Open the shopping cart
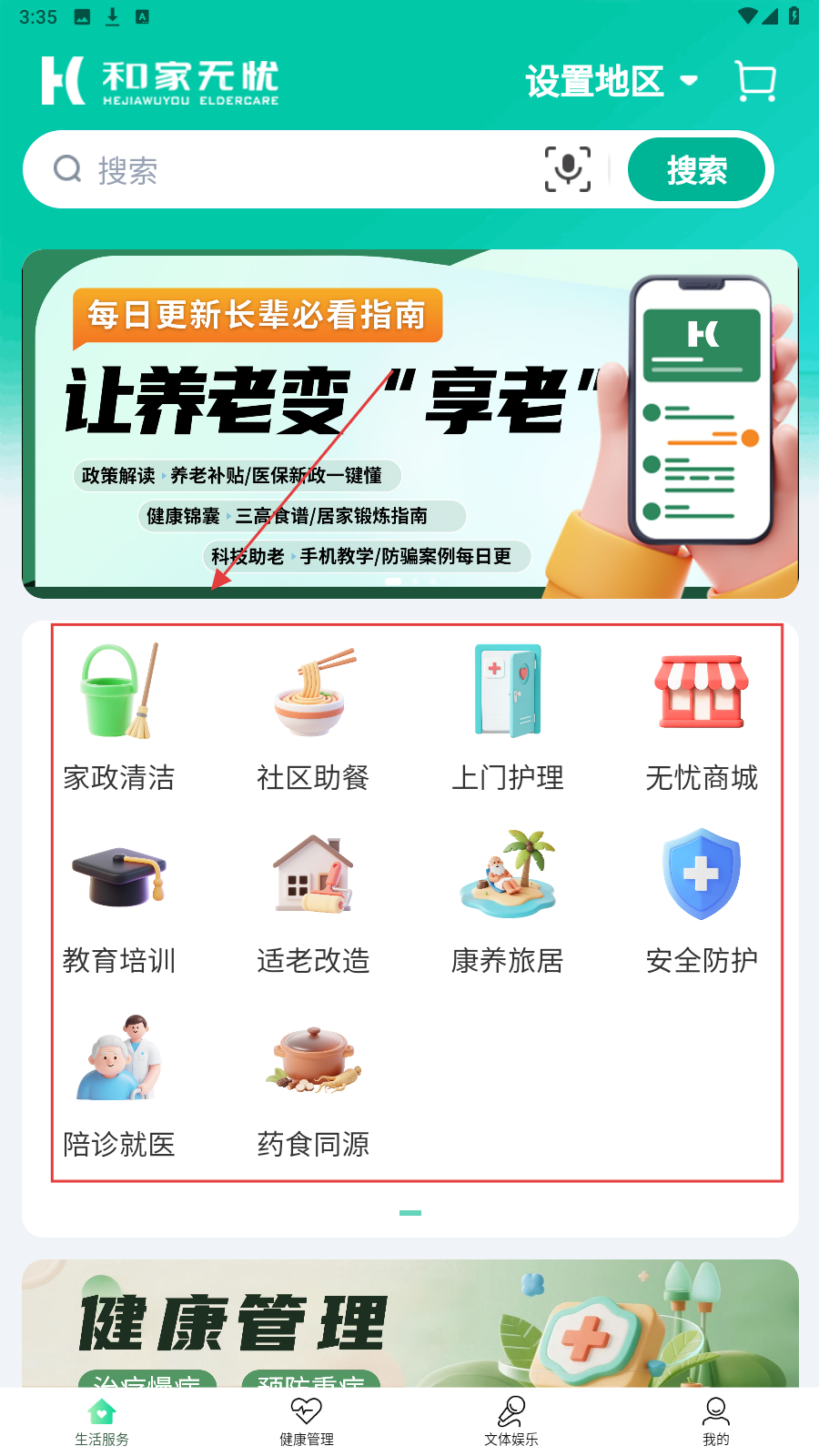Image resolution: width=819 pixels, height=1456 pixels. 754,81
